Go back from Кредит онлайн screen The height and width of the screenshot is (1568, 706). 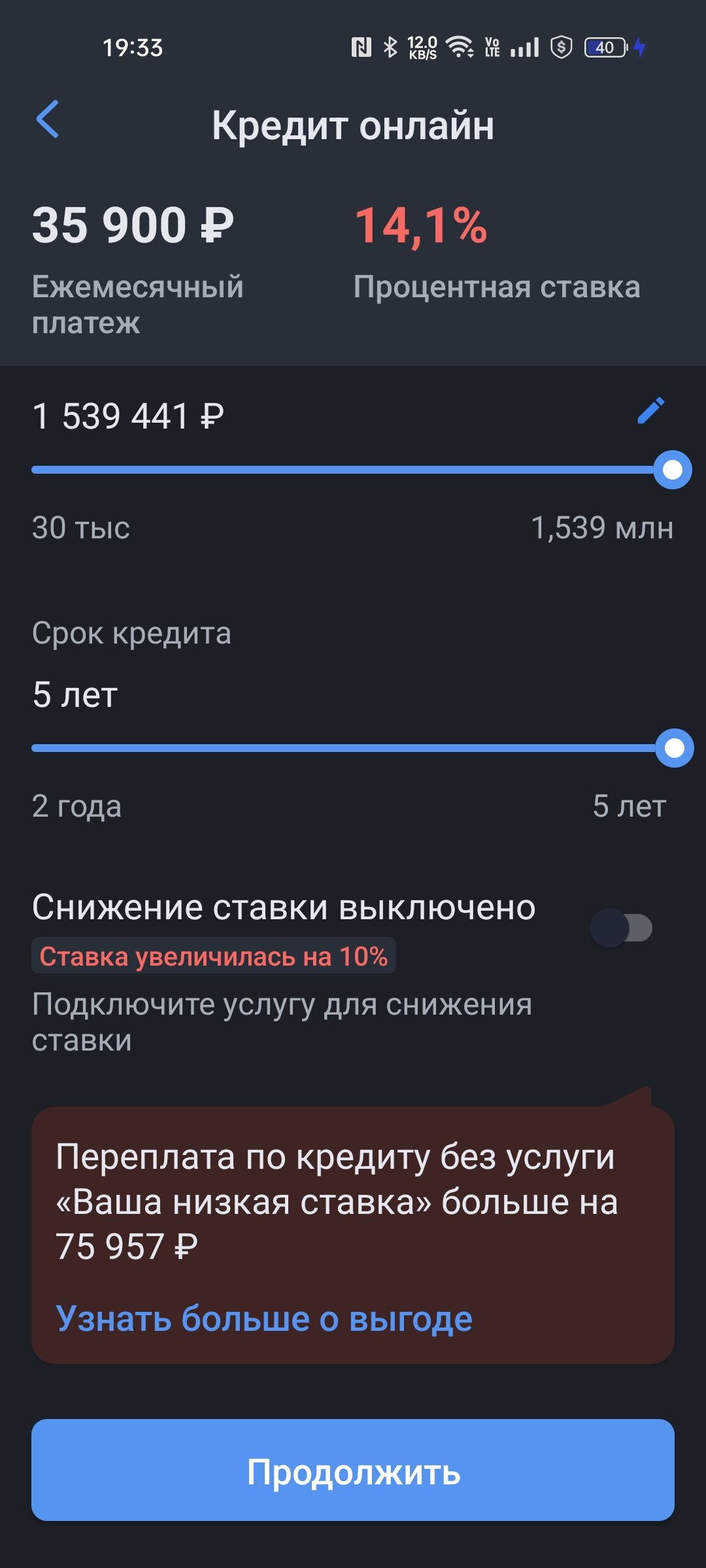coord(48,120)
